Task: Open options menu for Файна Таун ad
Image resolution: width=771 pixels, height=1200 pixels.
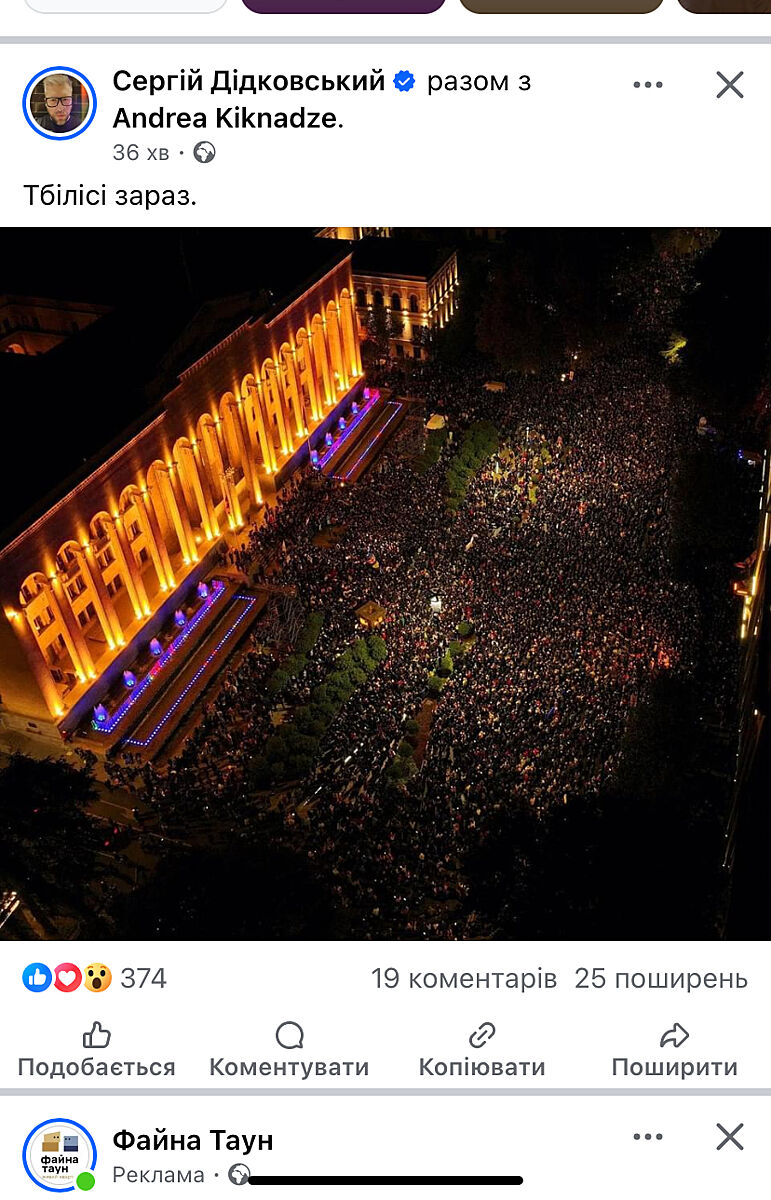Action: point(648,1137)
